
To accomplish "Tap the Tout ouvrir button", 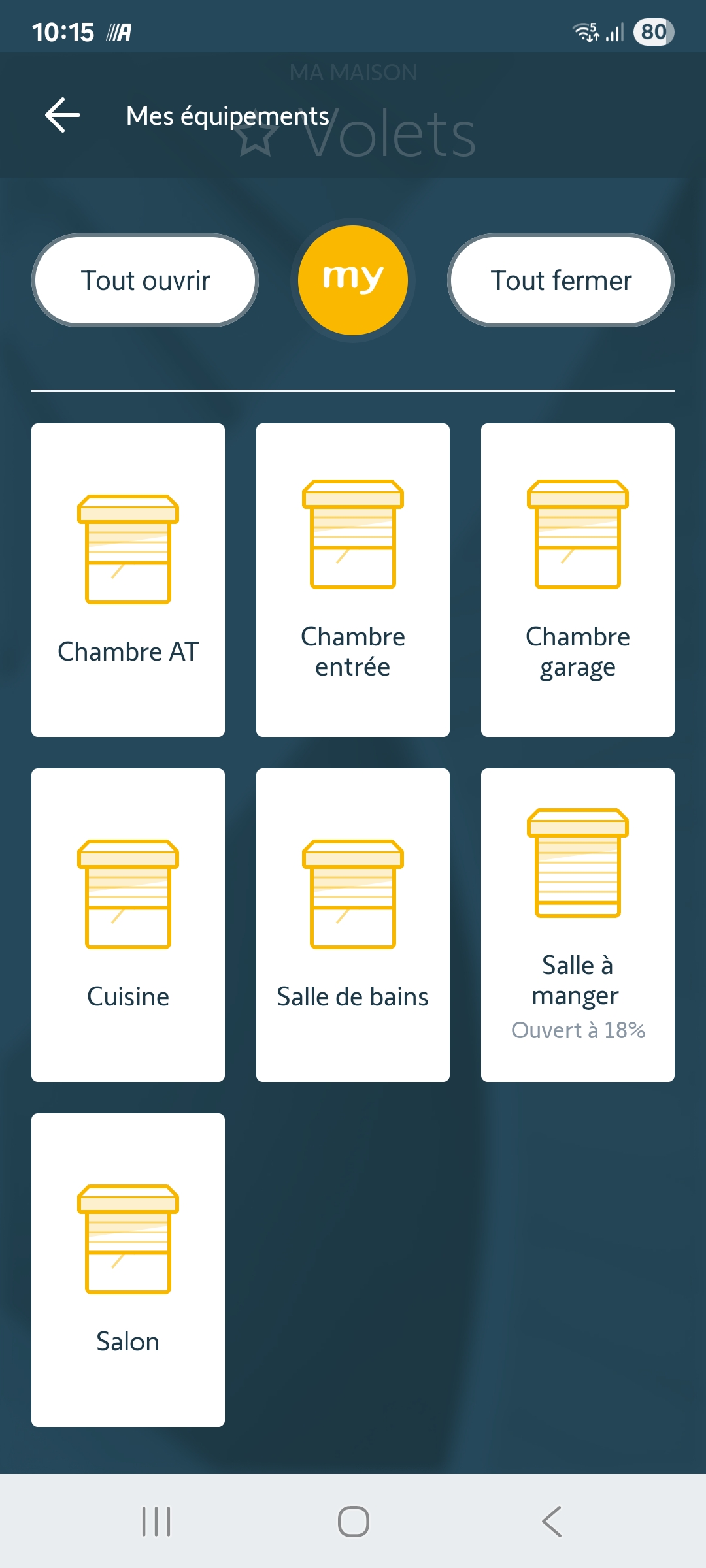I will tap(145, 280).
